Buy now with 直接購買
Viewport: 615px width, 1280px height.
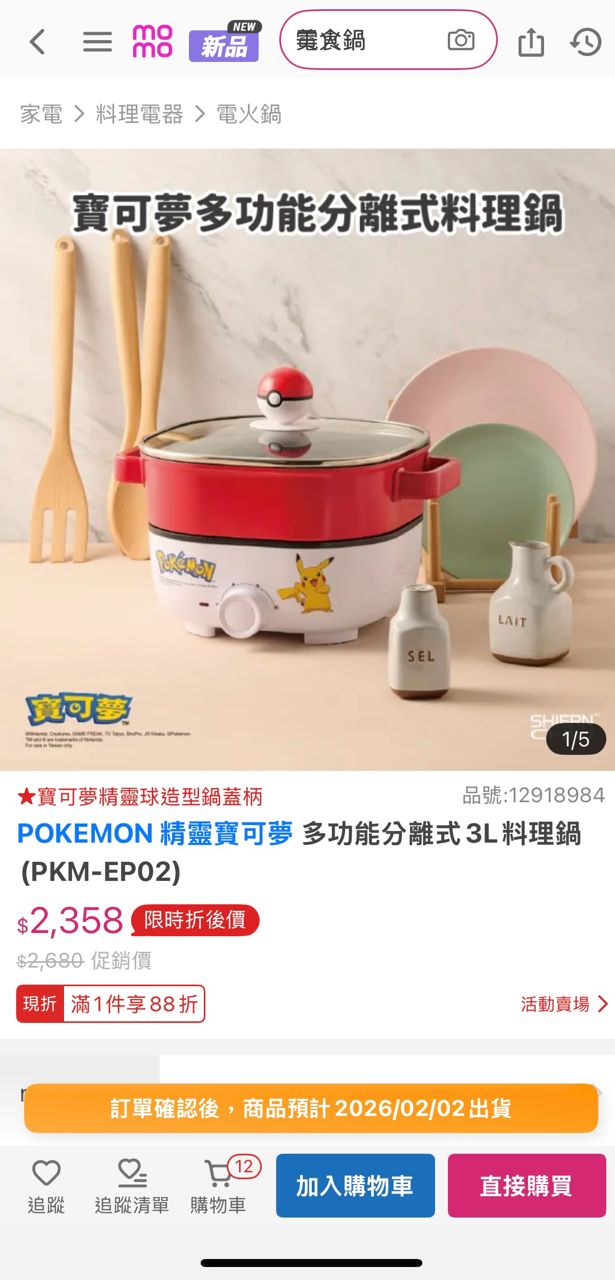point(526,1186)
